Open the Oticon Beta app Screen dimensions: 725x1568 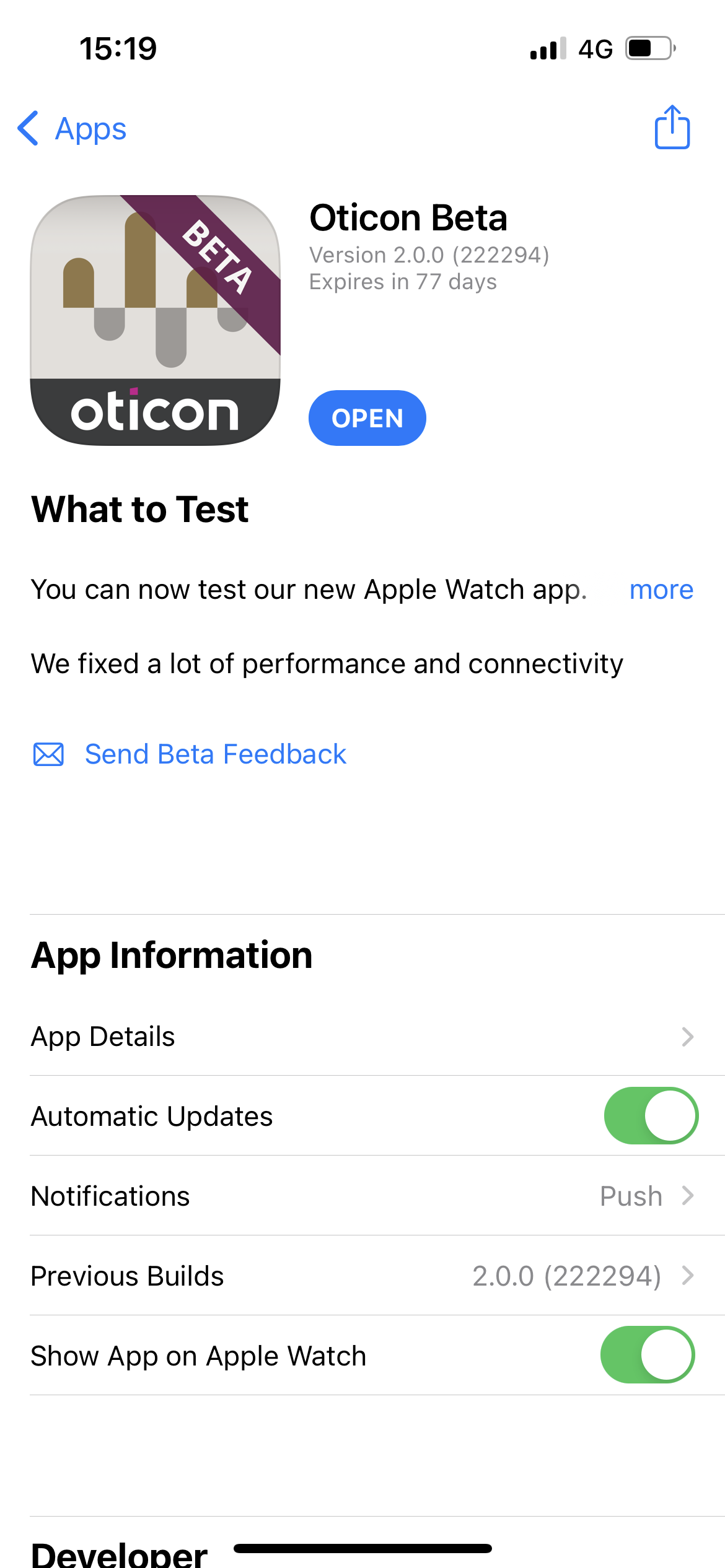point(367,418)
